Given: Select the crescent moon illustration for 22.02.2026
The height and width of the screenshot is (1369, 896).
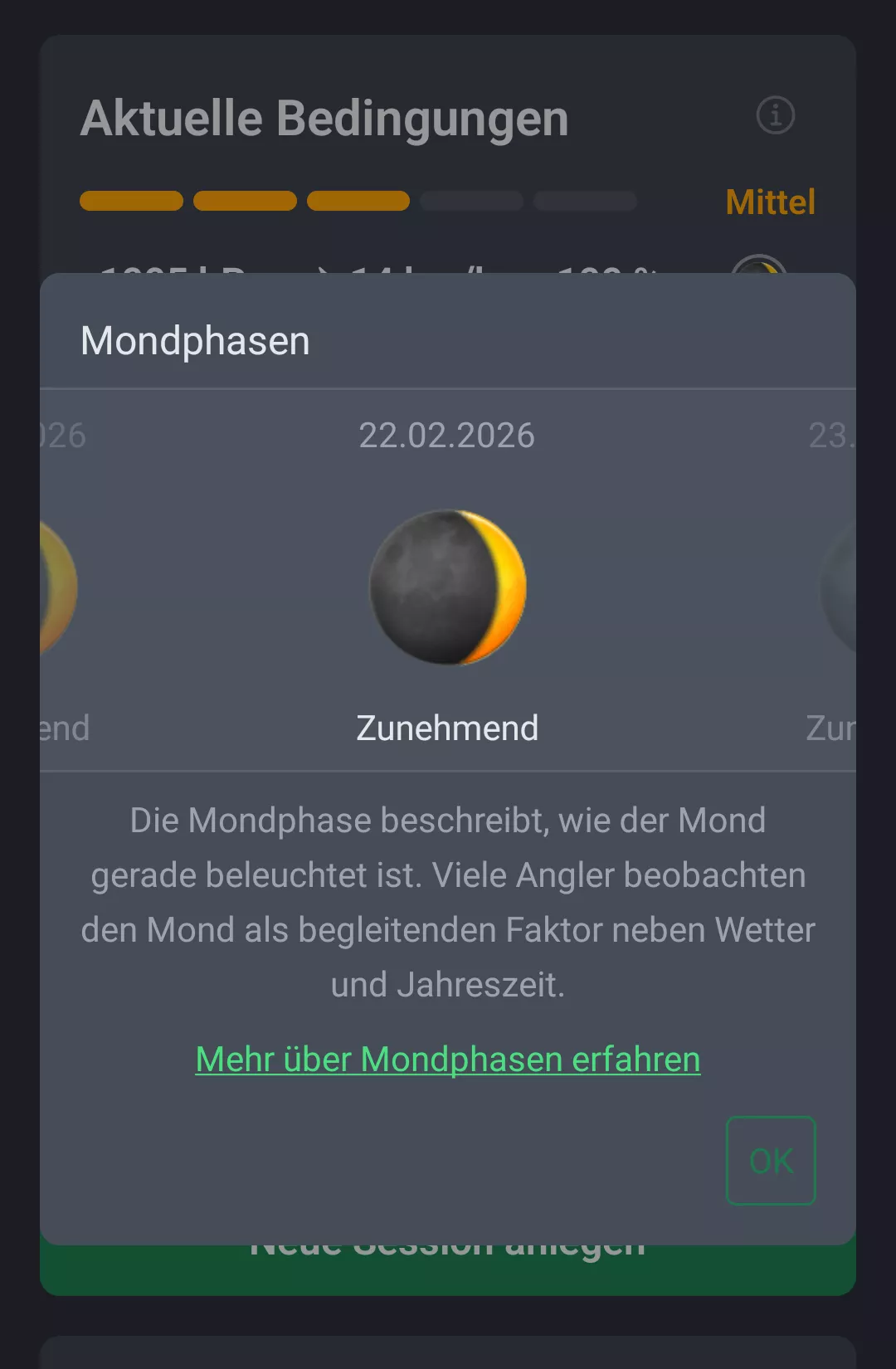Looking at the screenshot, I should [x=448, y=587].
